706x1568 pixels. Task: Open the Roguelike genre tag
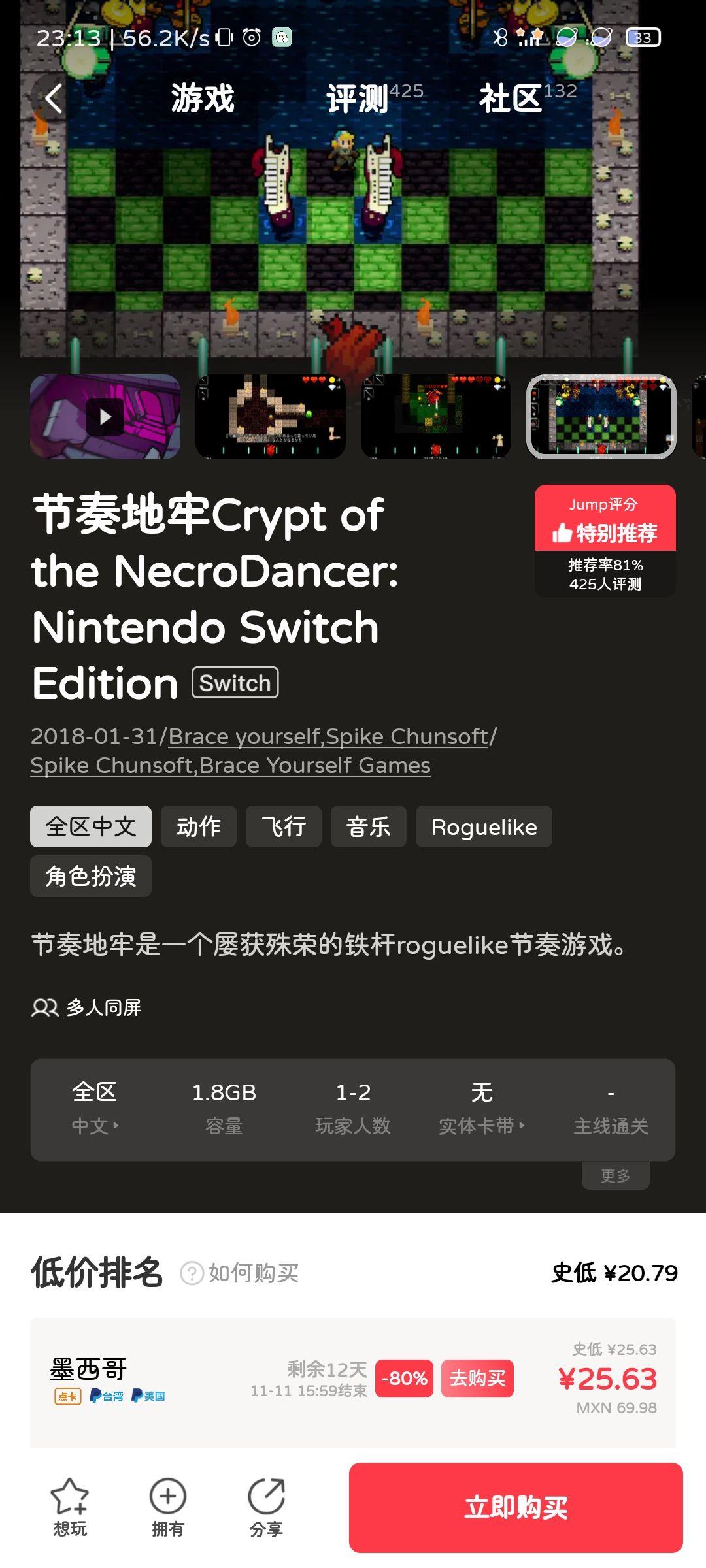(x=484, y=826)
